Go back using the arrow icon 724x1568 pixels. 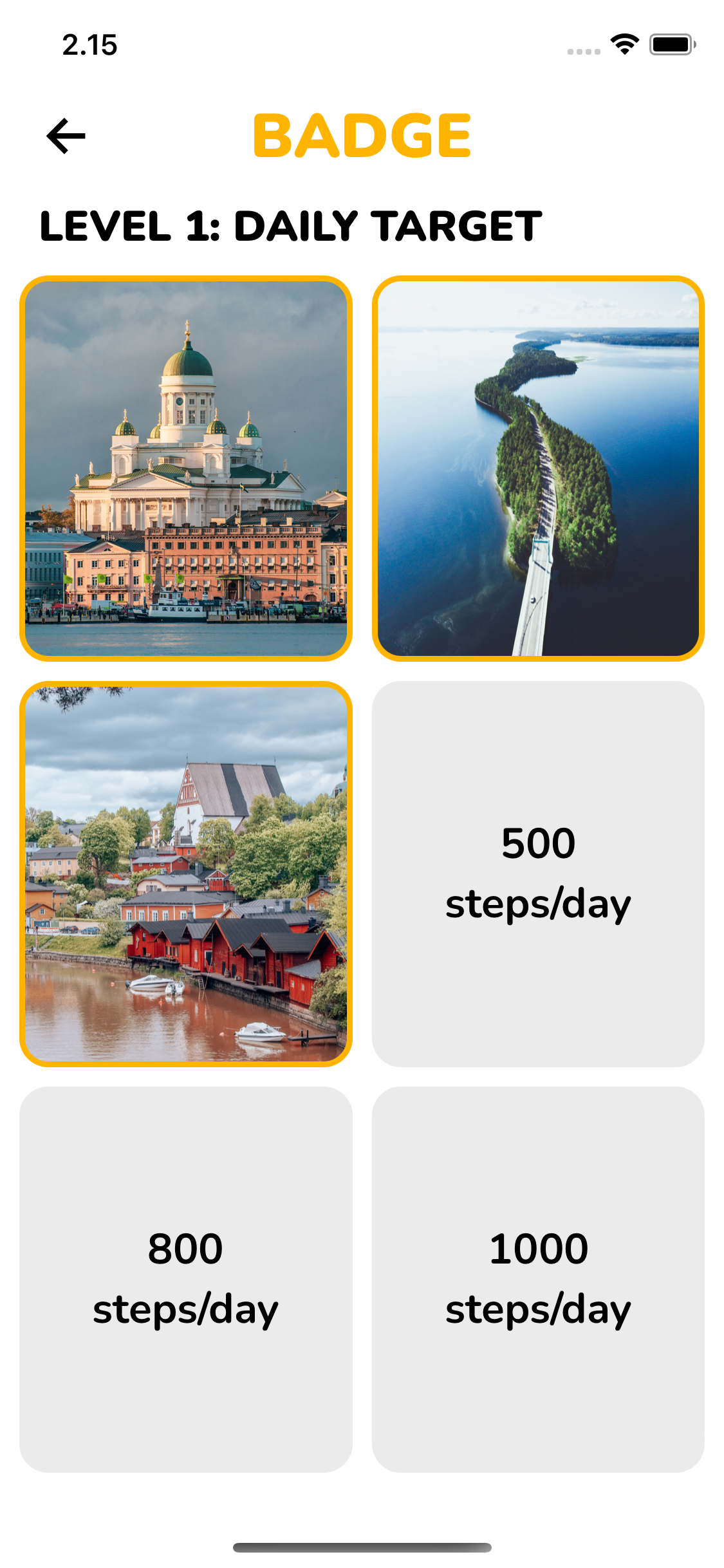click(66, 136)
